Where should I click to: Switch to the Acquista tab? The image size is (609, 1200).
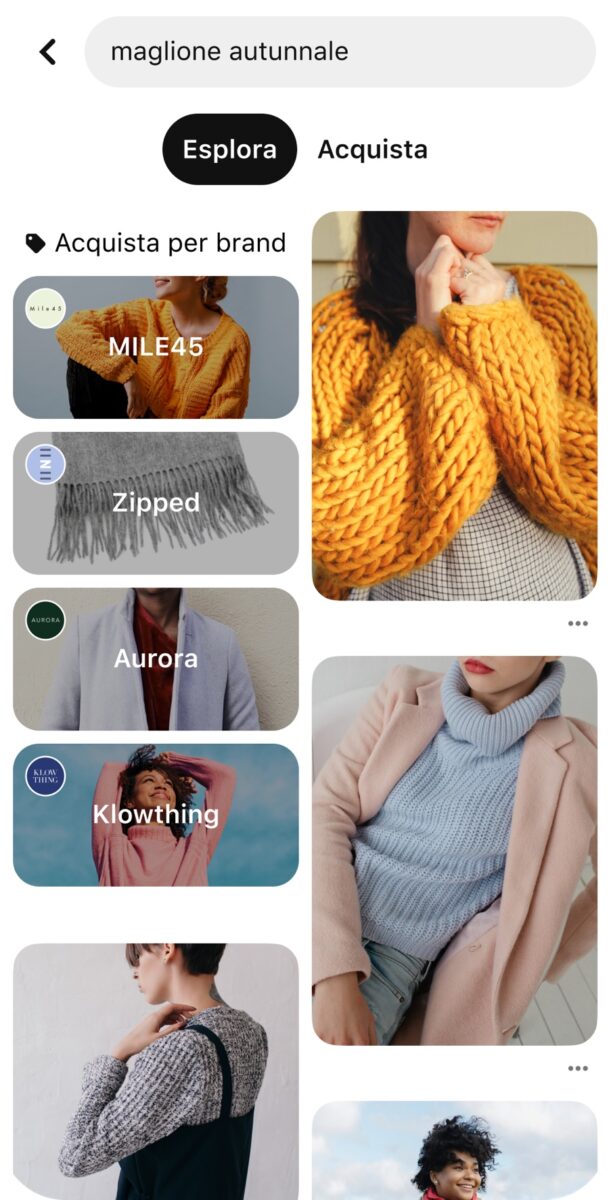click(x=372, y=150)
